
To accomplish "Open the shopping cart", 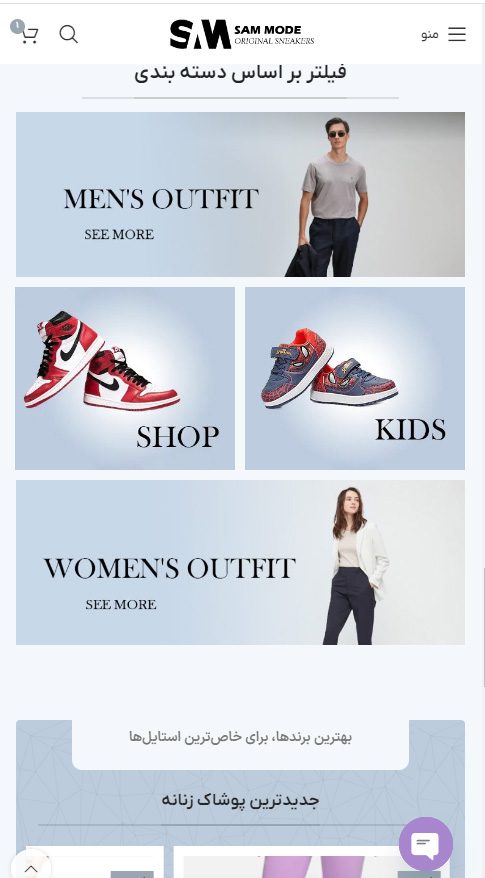I will tap(26, 33).
